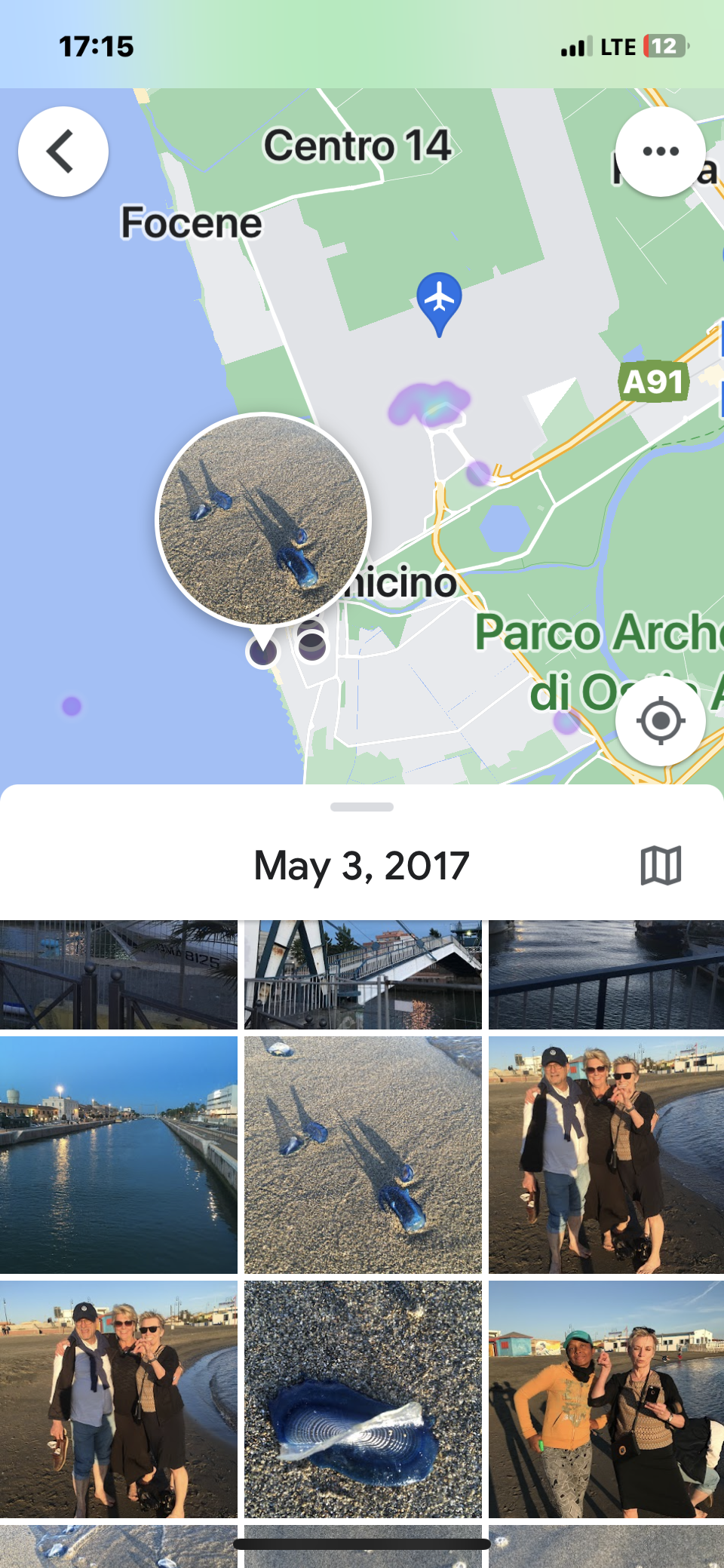Open close-up photo of blue velella on sand
Viewport: 724px width, 1568px height.
click(363, 1399)
